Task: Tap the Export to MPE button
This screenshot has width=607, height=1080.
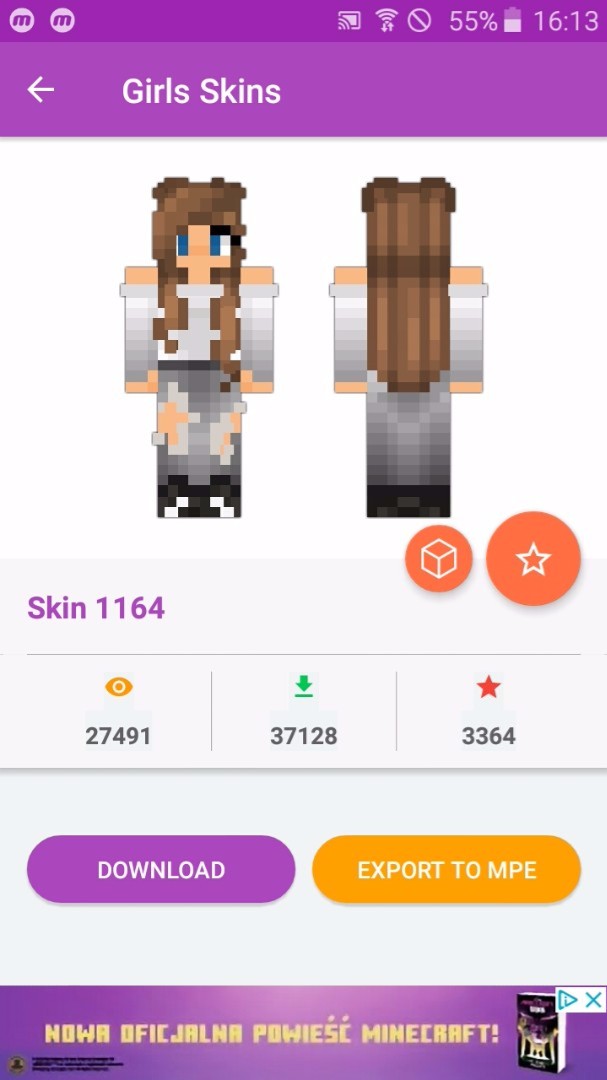Action: click(x=446, y=869)
